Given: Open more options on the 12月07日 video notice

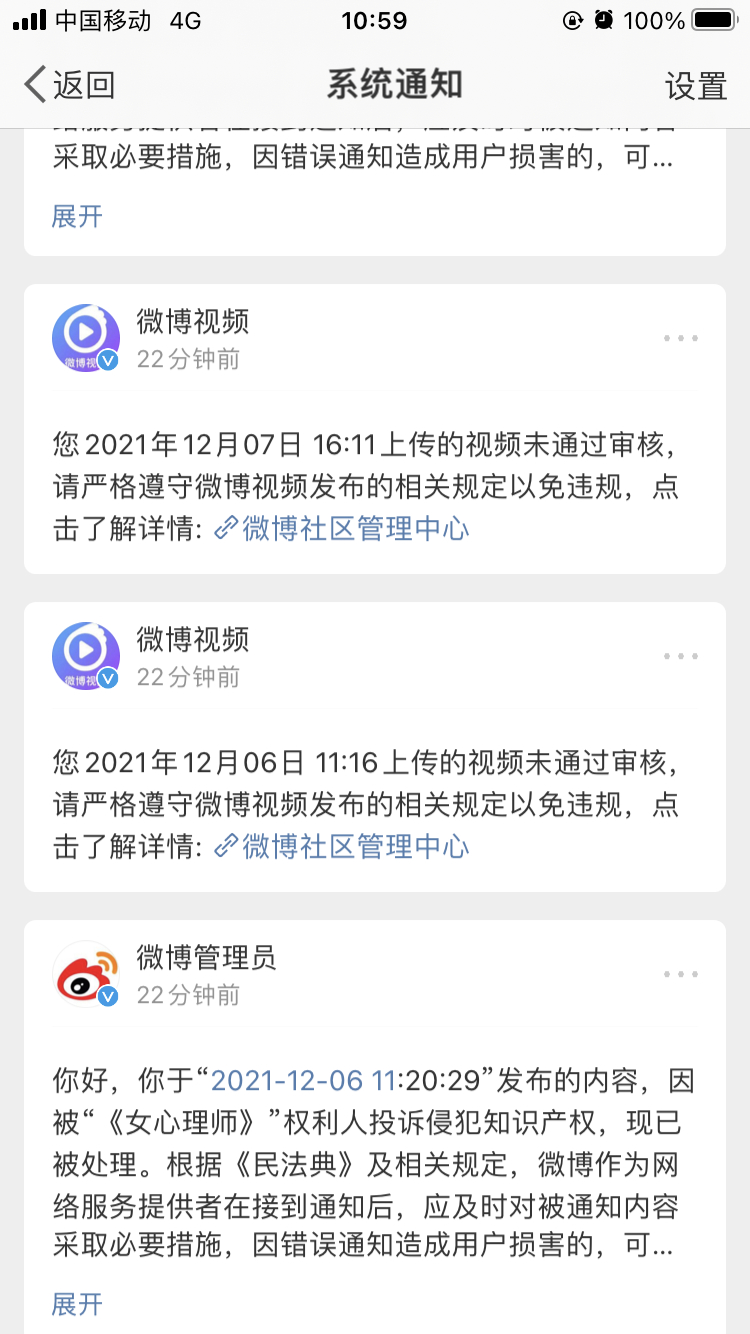Looking at the screenshot, I should coord(681,338).
